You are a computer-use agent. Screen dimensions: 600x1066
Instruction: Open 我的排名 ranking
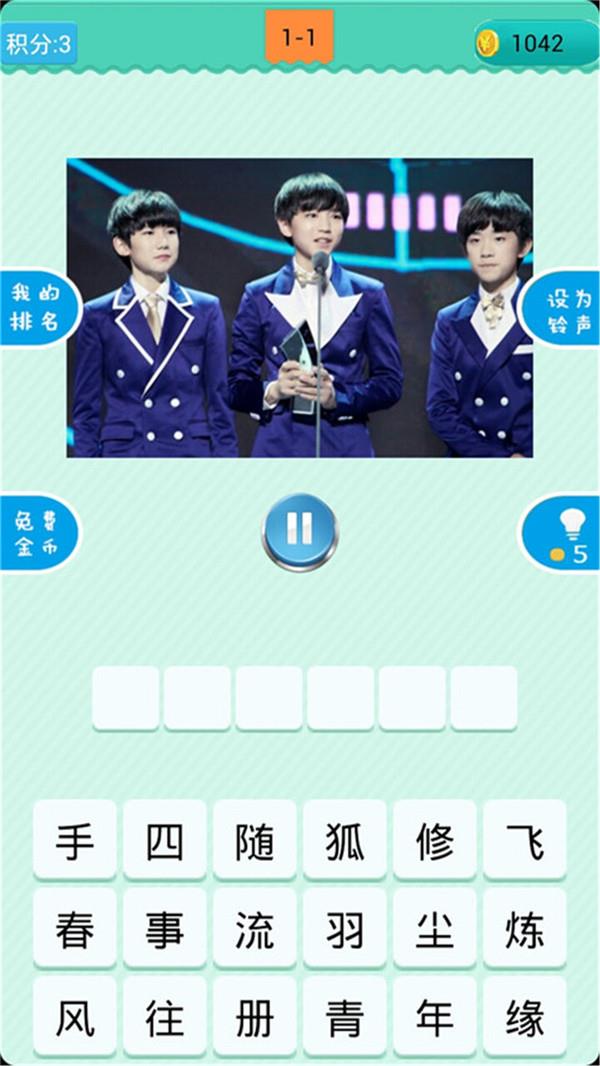point(36,309)
